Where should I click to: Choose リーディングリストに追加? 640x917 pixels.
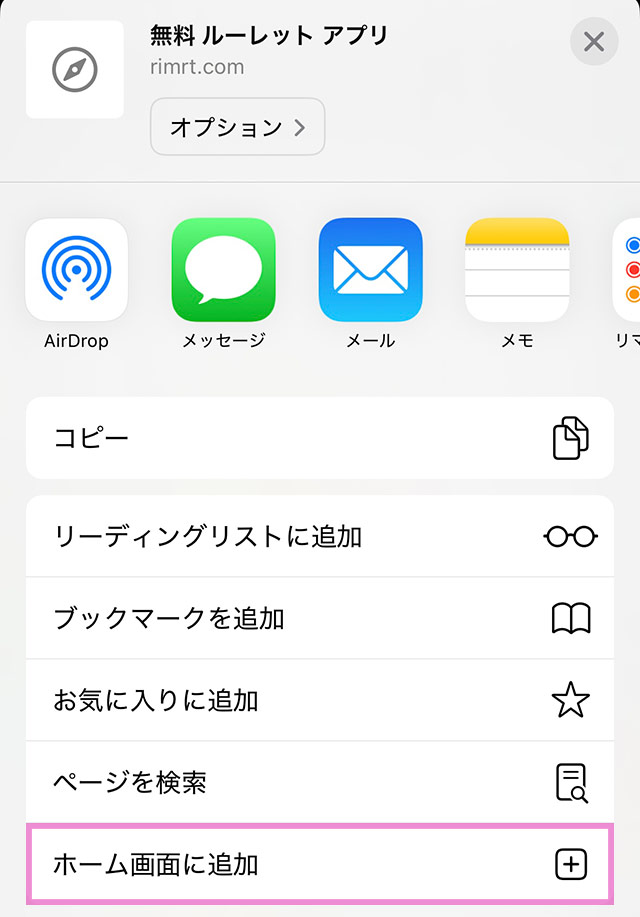pyautogui.click(x=320, y=536)
